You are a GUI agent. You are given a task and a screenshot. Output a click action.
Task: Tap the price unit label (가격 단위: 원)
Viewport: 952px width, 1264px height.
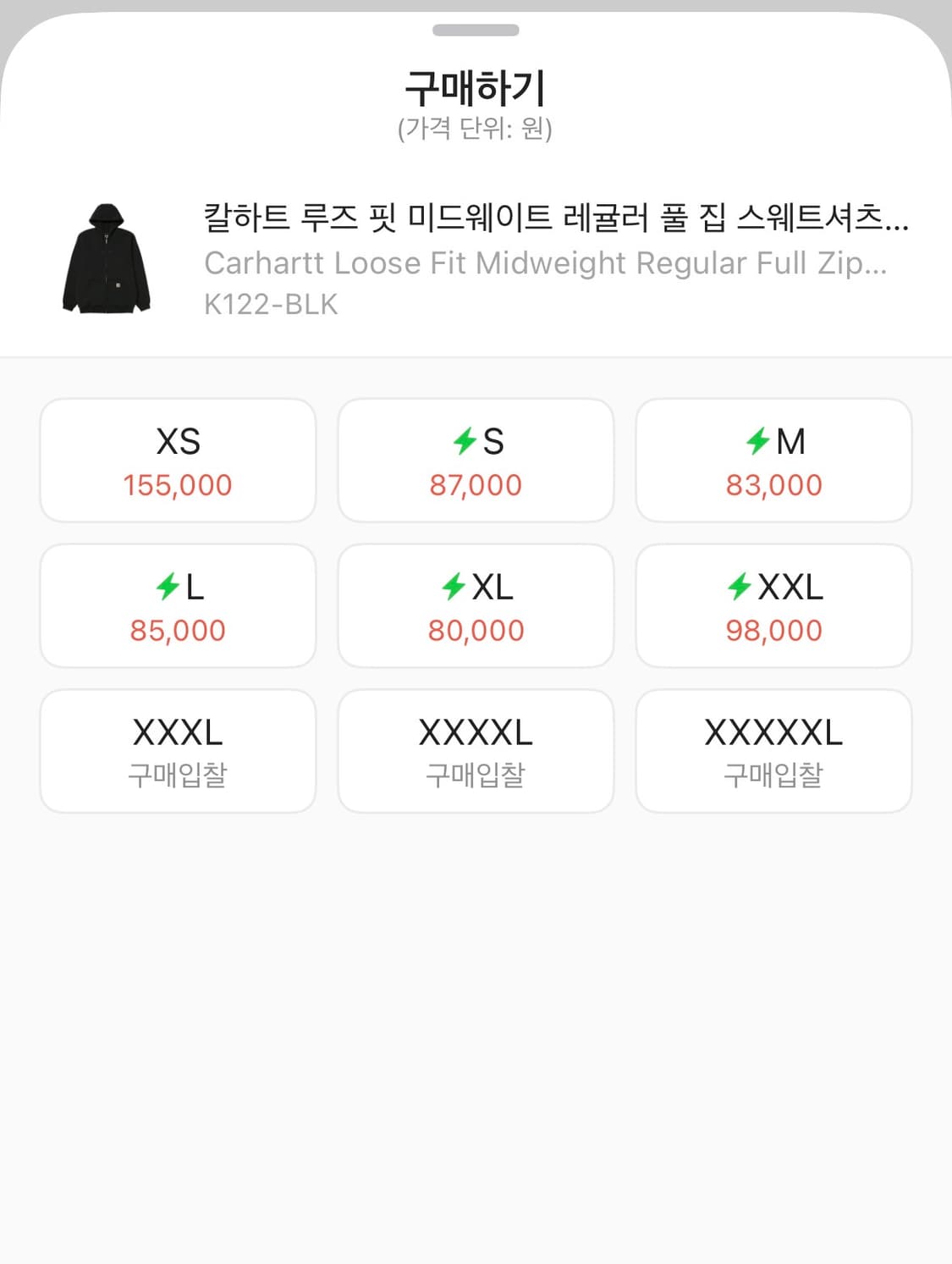[x=476, y=130]
